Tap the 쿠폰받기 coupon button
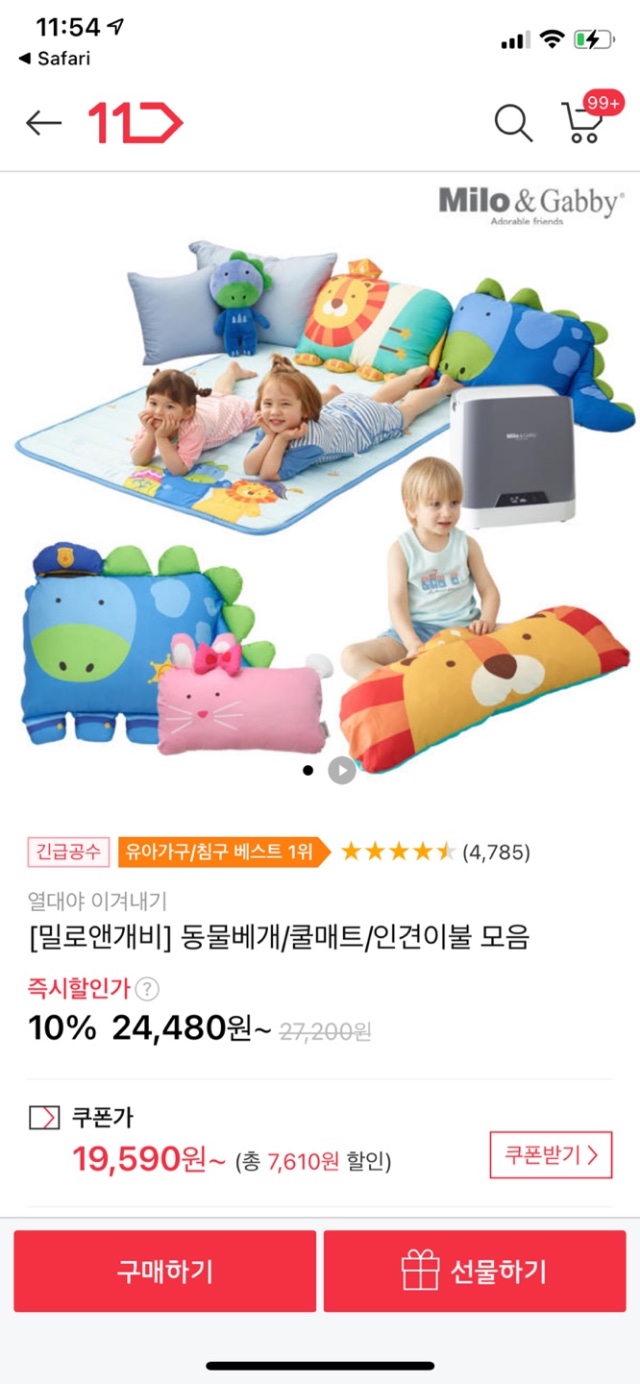This screenshot has height=1384, width=640. [550, 1155]
